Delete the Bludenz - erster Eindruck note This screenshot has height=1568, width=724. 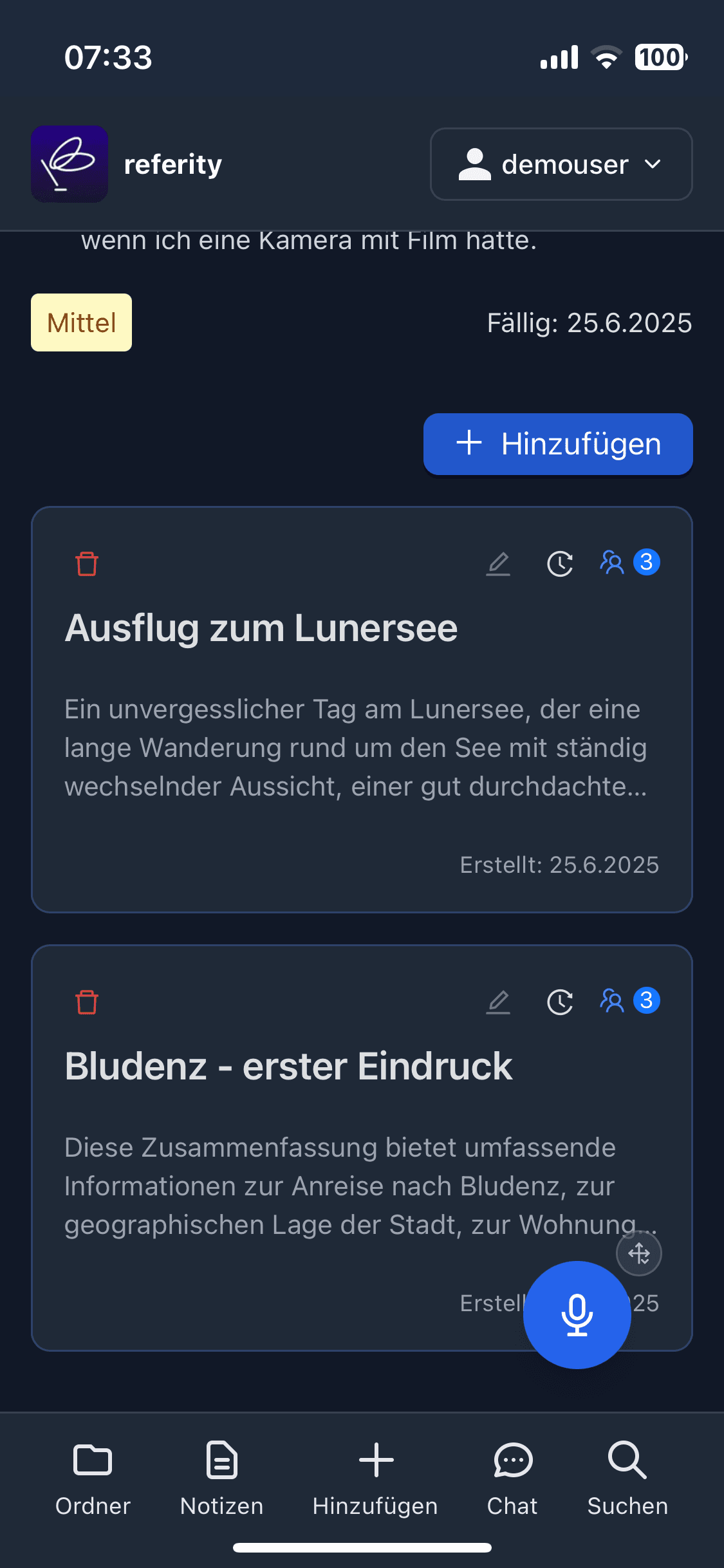[87, 1002]
